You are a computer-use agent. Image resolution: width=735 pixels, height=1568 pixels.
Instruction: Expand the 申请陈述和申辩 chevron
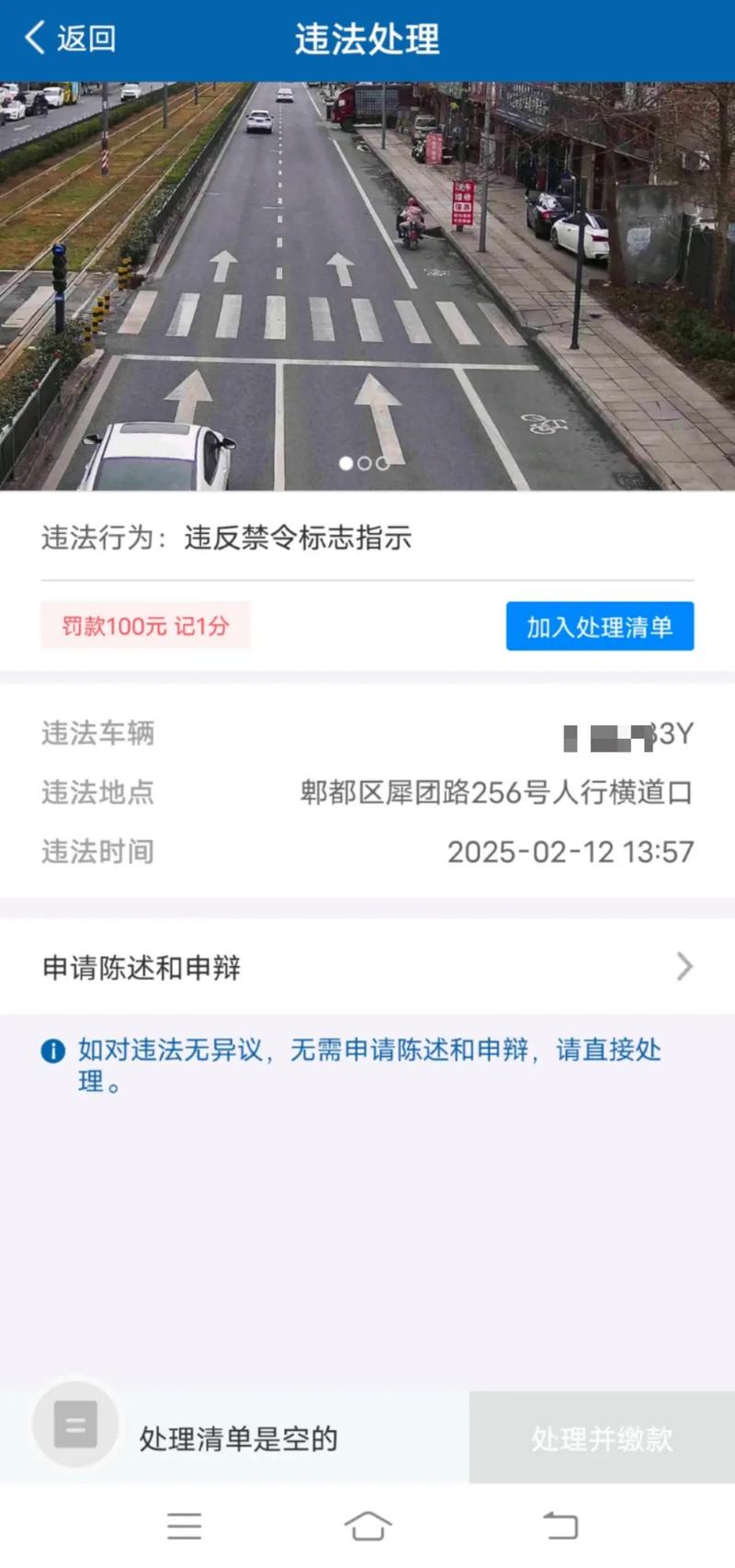tap(684, 967)
